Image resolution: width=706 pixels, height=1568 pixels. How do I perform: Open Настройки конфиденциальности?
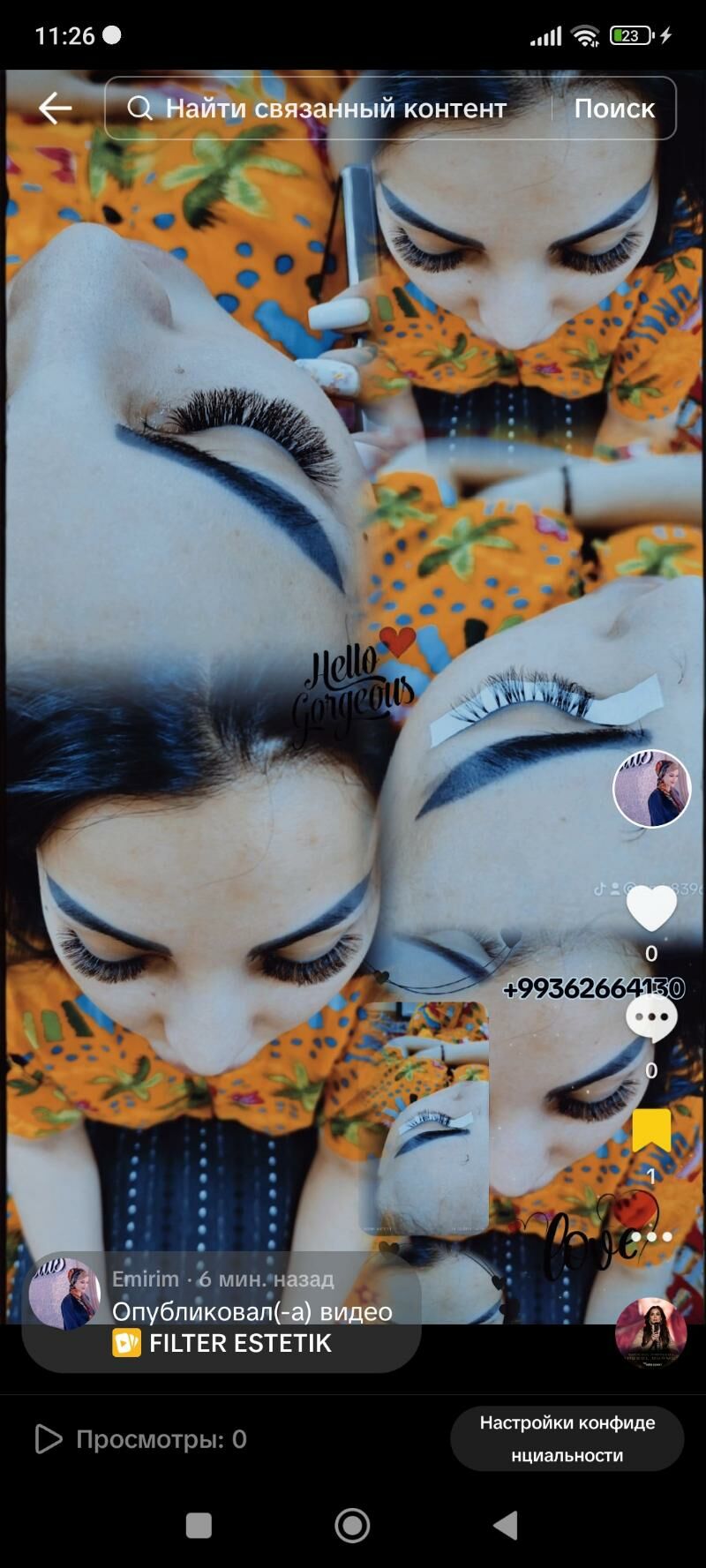tap(567, 1438)
